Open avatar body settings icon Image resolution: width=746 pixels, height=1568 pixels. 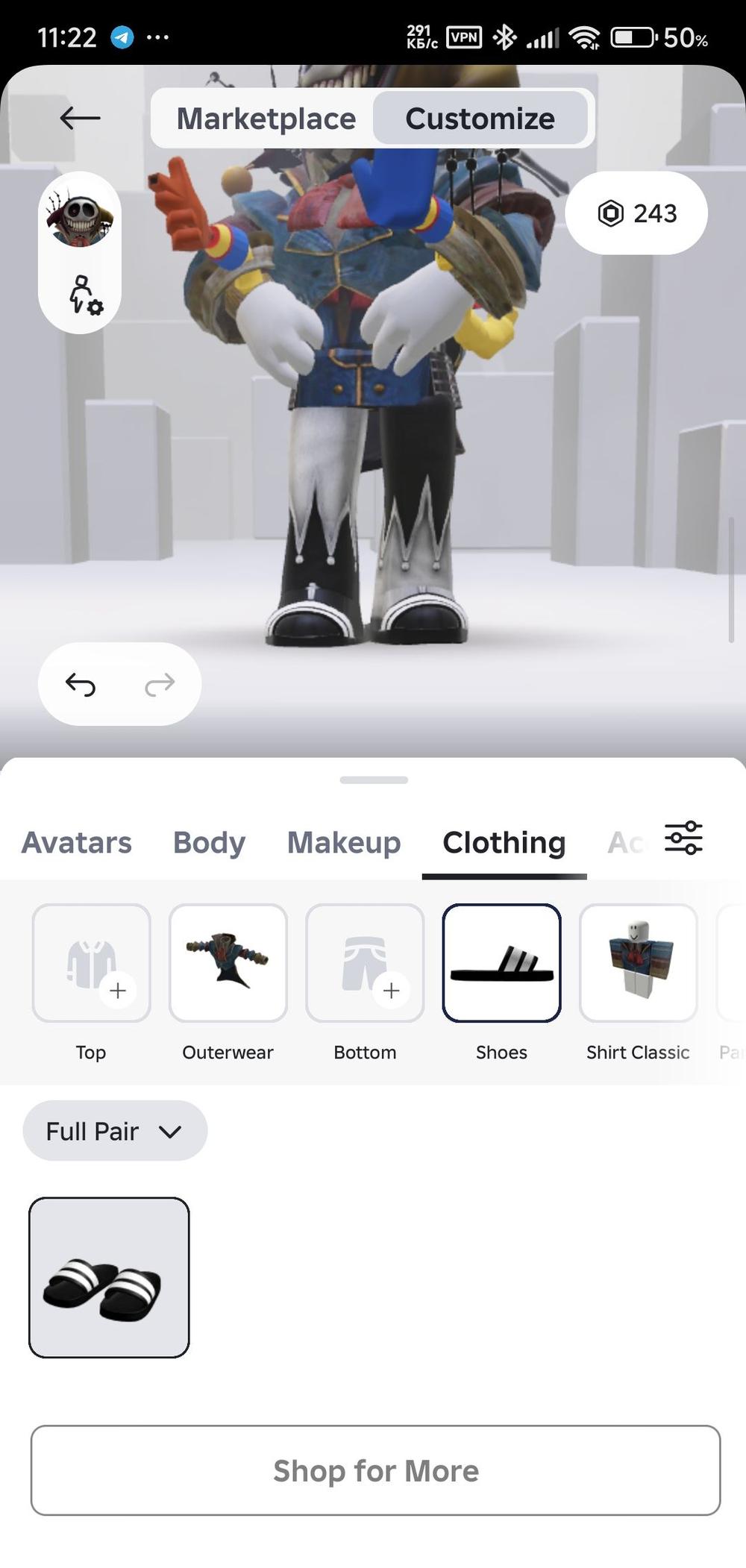(84, 295)
